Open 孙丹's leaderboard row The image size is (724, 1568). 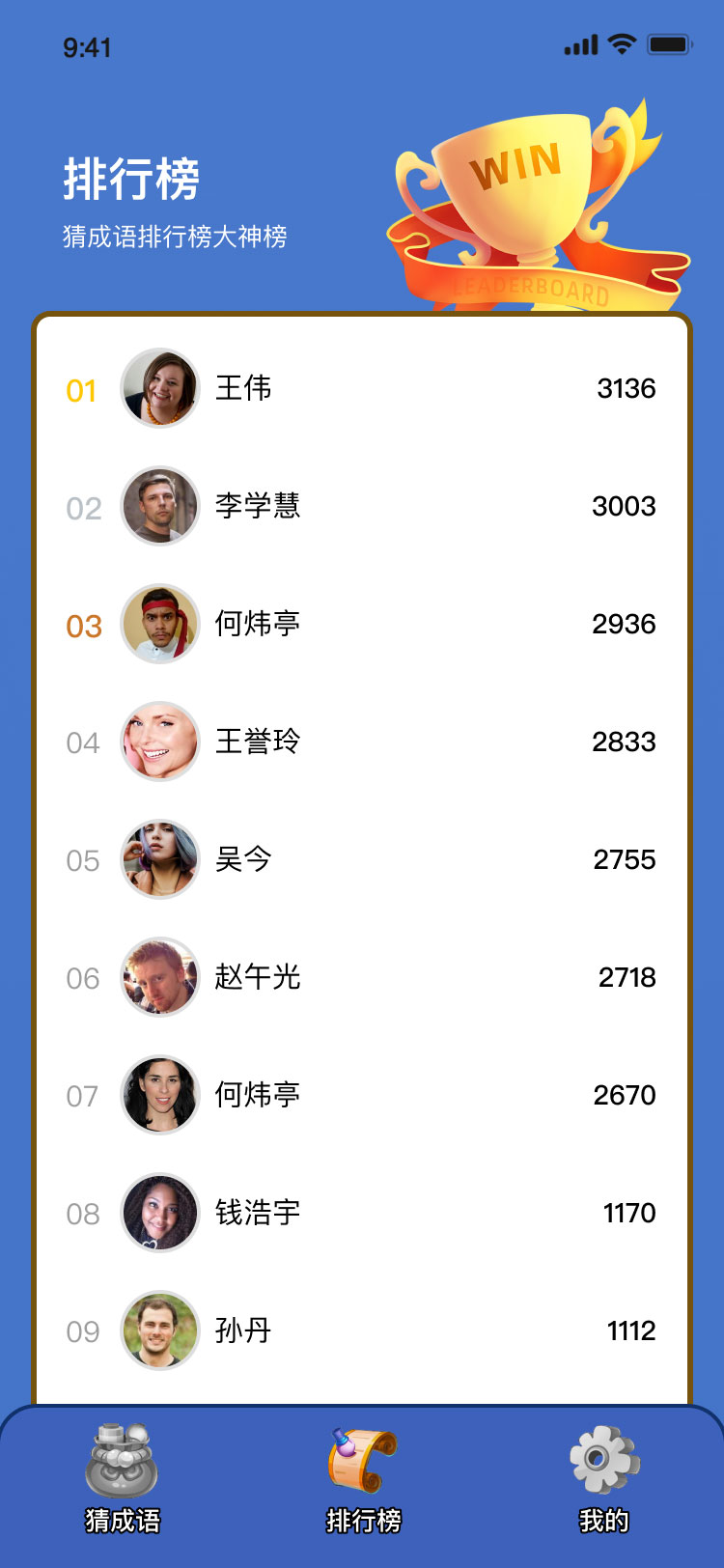[362, 1330]
